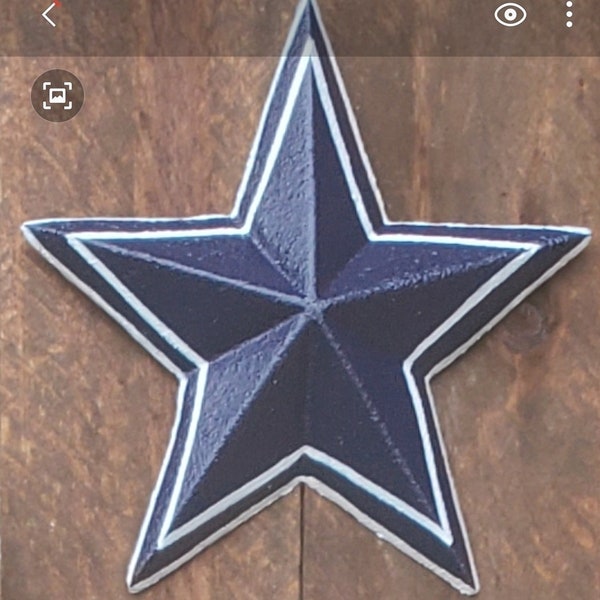Go back using the top-left arrow
Image resolution: width=600 pixels, height=600 pixels.
coord(49,15)
